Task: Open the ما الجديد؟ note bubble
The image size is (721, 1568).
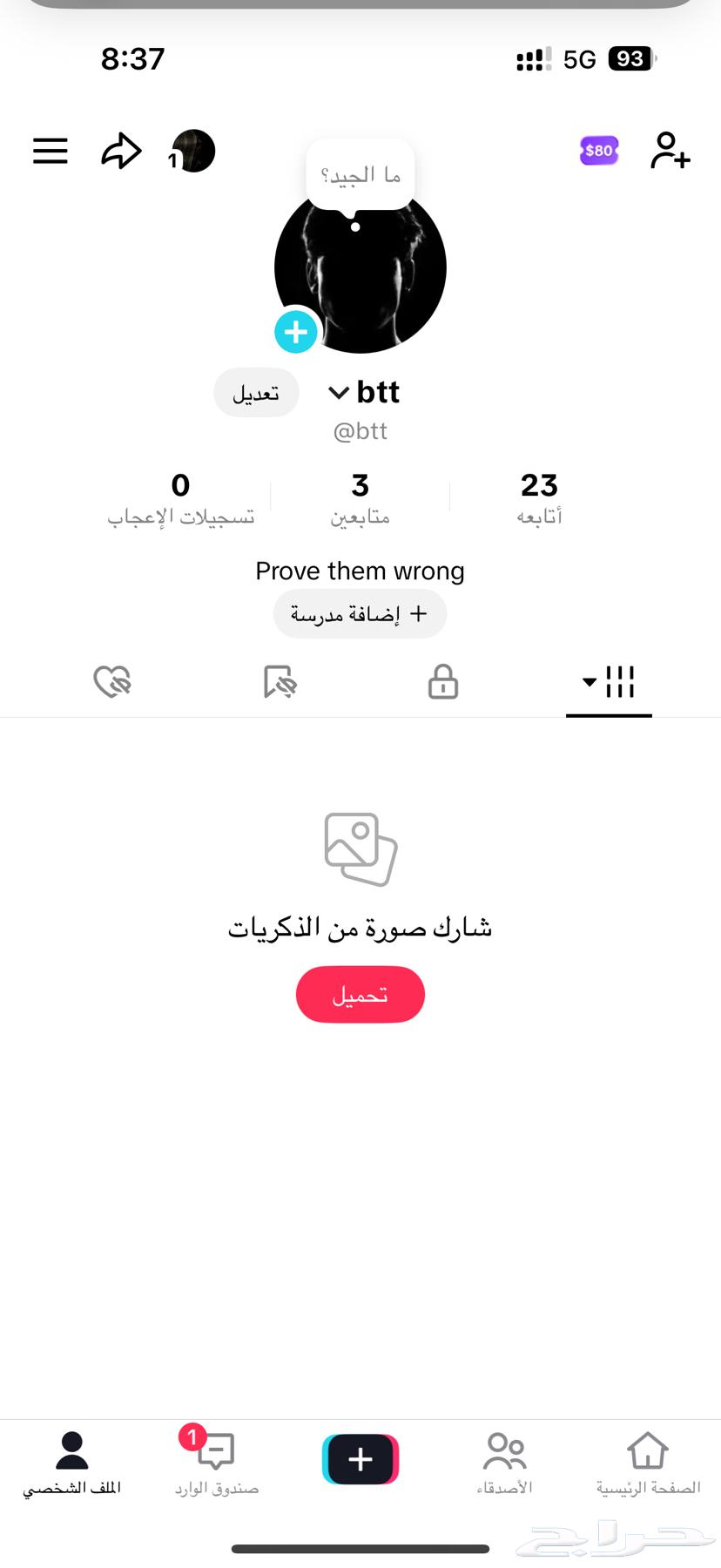Action: click(x=360, y=175)
